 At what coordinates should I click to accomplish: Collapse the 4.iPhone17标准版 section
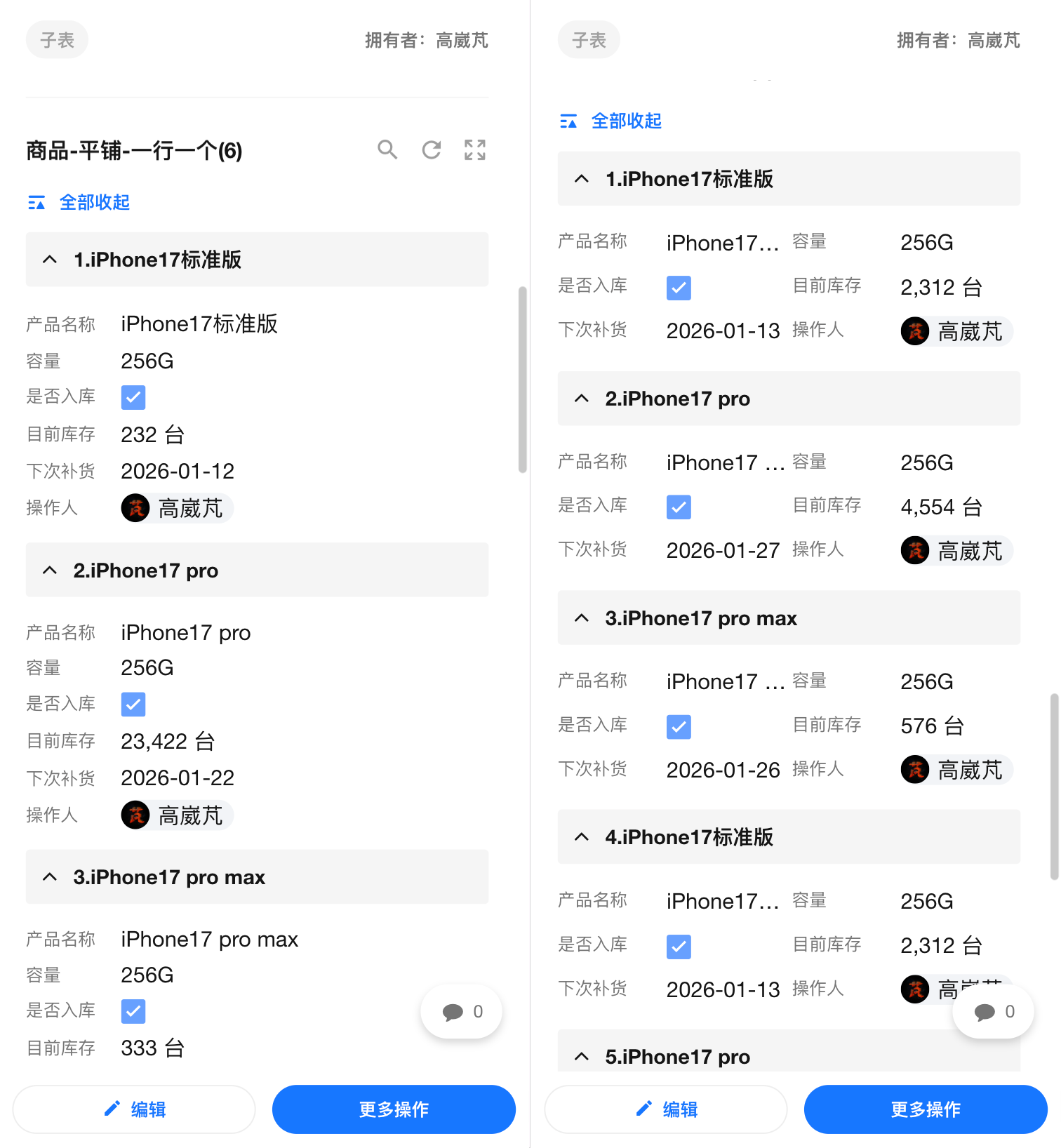582,836
